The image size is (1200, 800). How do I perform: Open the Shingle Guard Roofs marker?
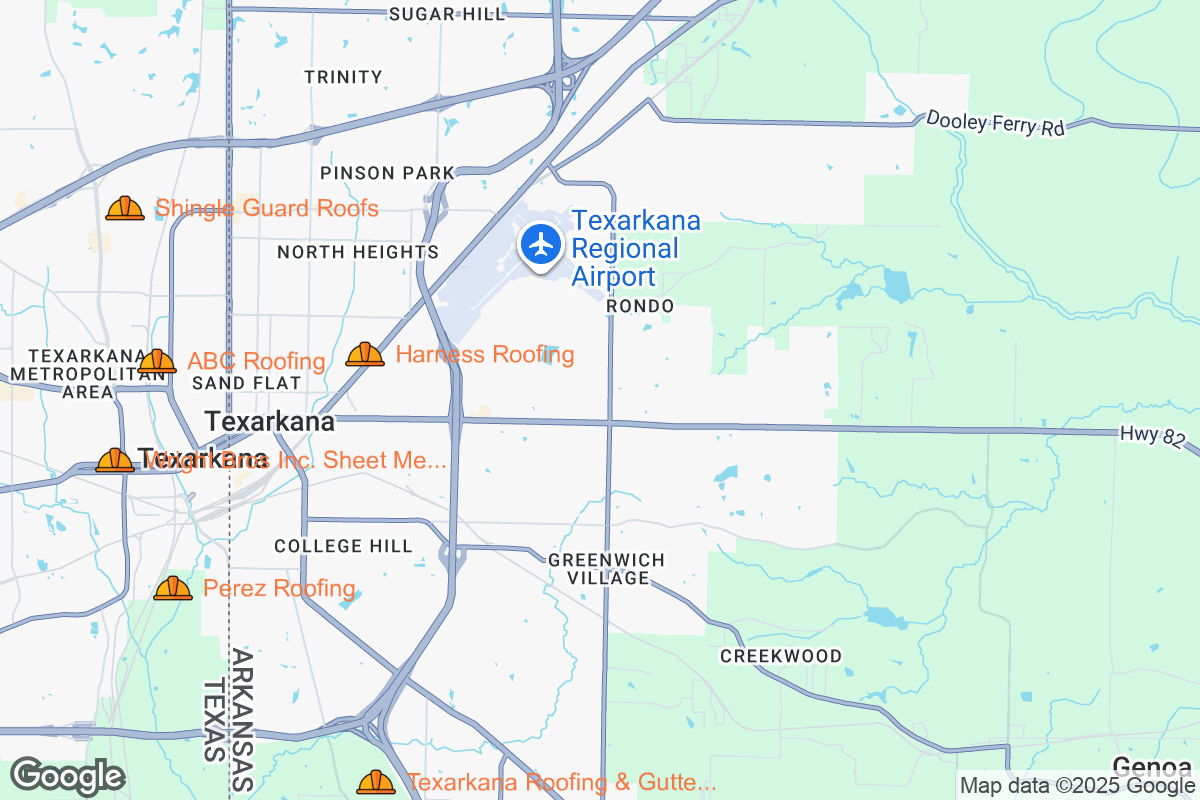125,208
